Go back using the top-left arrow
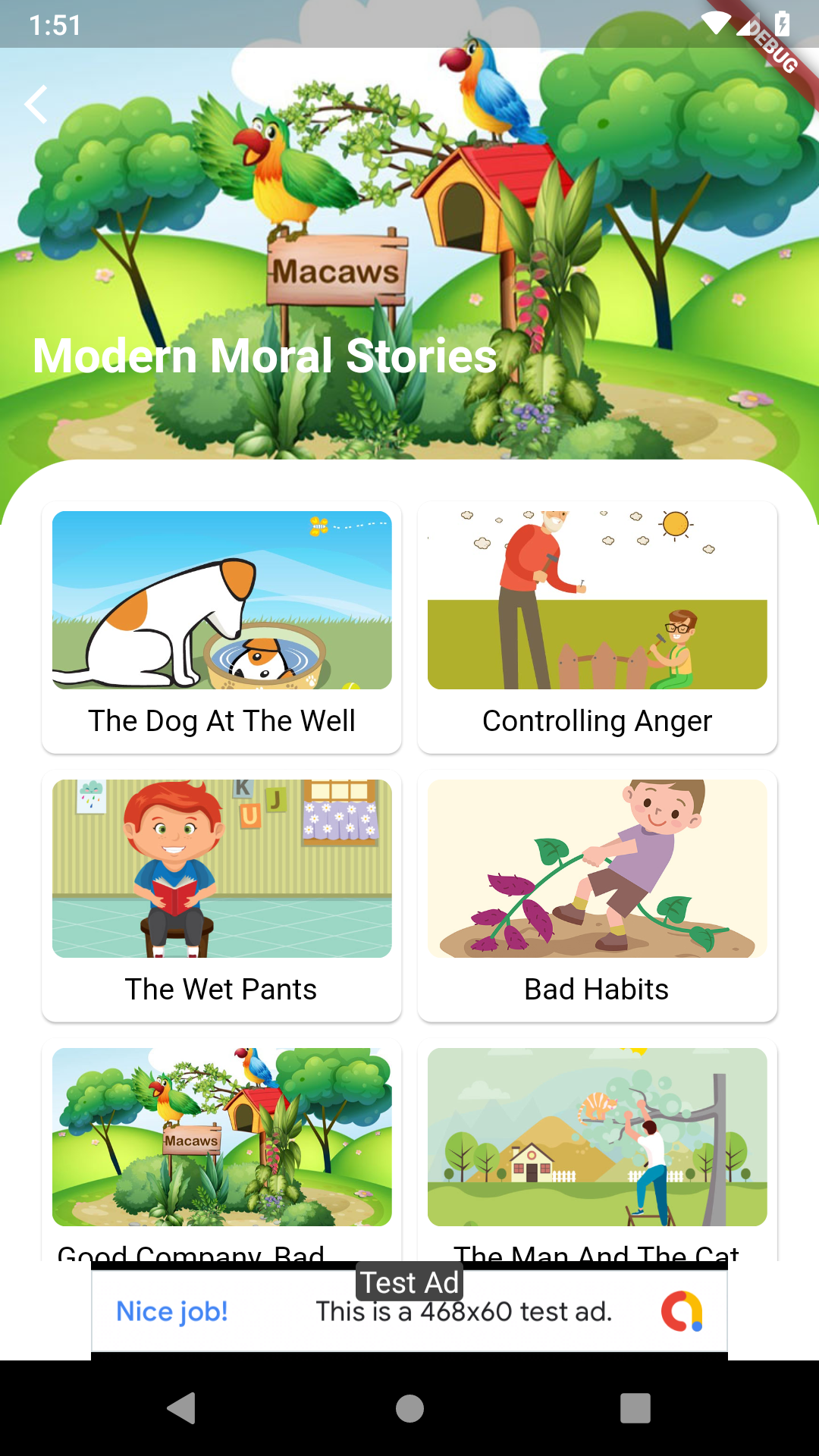819x1456 pixels. pos(36,105)
